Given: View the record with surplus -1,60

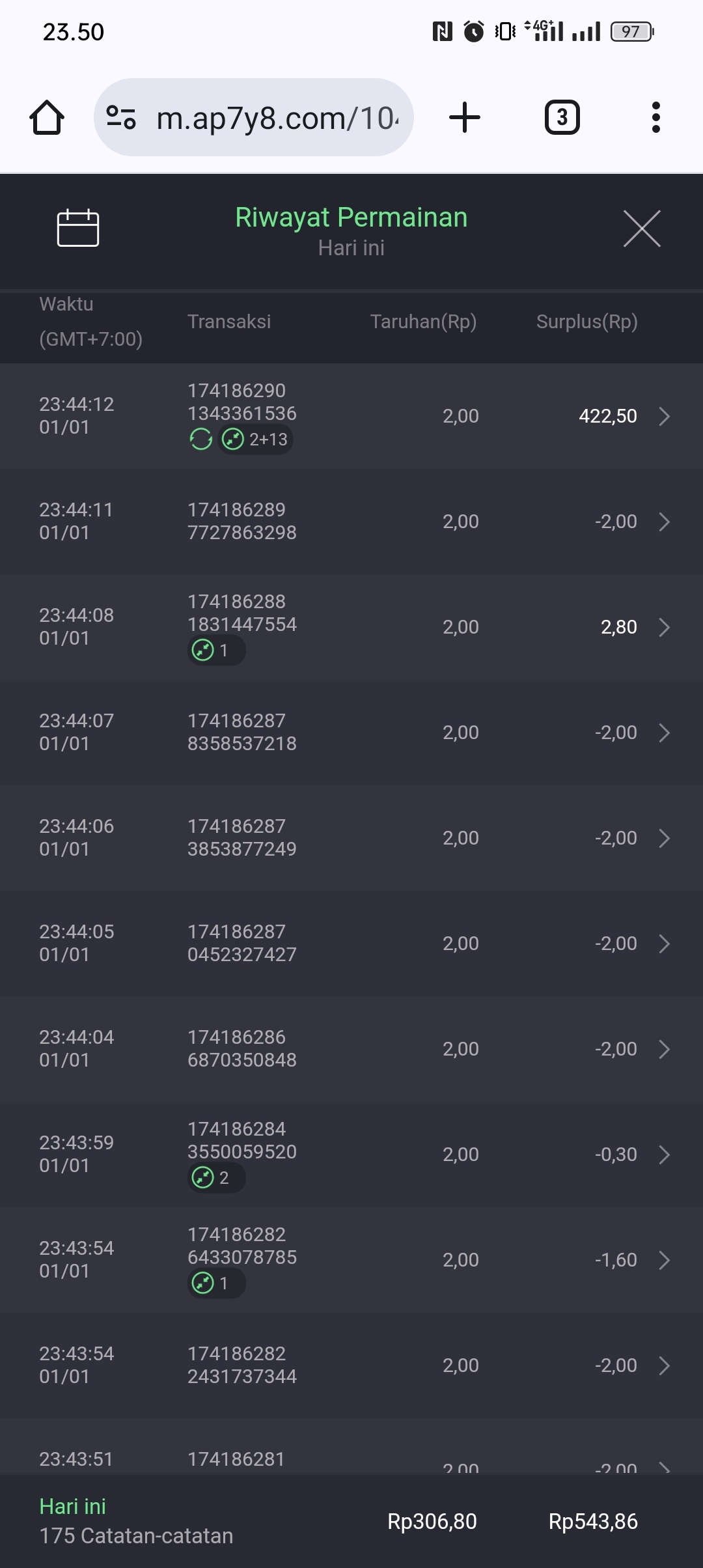Looking at the screenshot, I should pyautogui.click(x=351, y=1260).
